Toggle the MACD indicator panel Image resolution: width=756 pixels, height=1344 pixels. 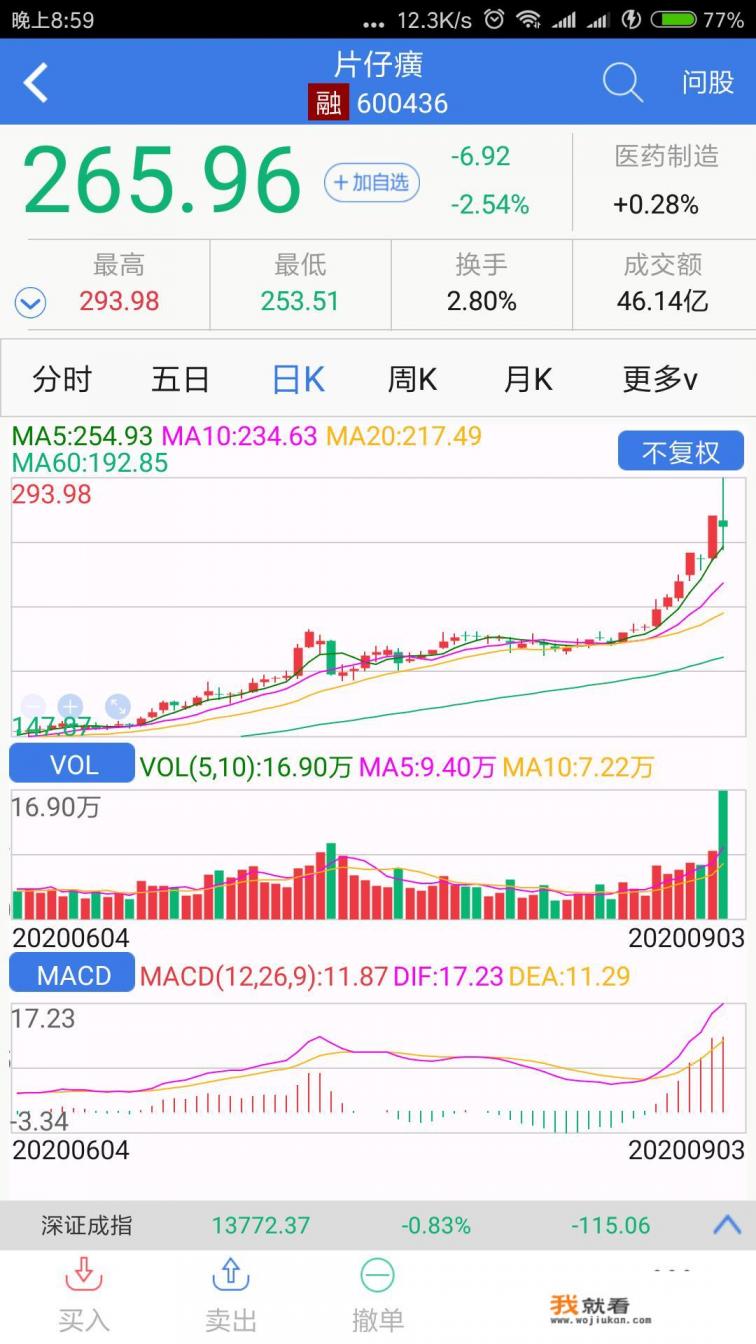click(71, 974)
